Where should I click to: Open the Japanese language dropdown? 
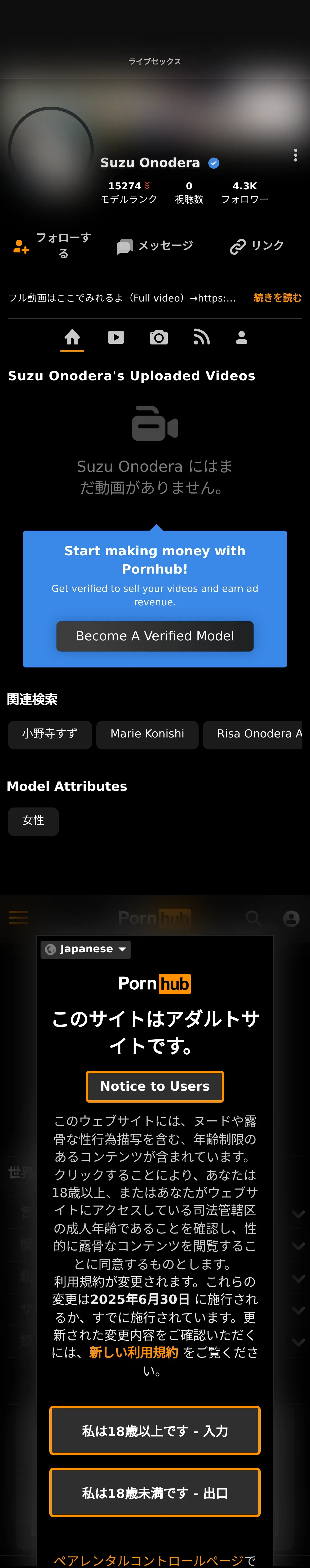click(x=86, y=949)
